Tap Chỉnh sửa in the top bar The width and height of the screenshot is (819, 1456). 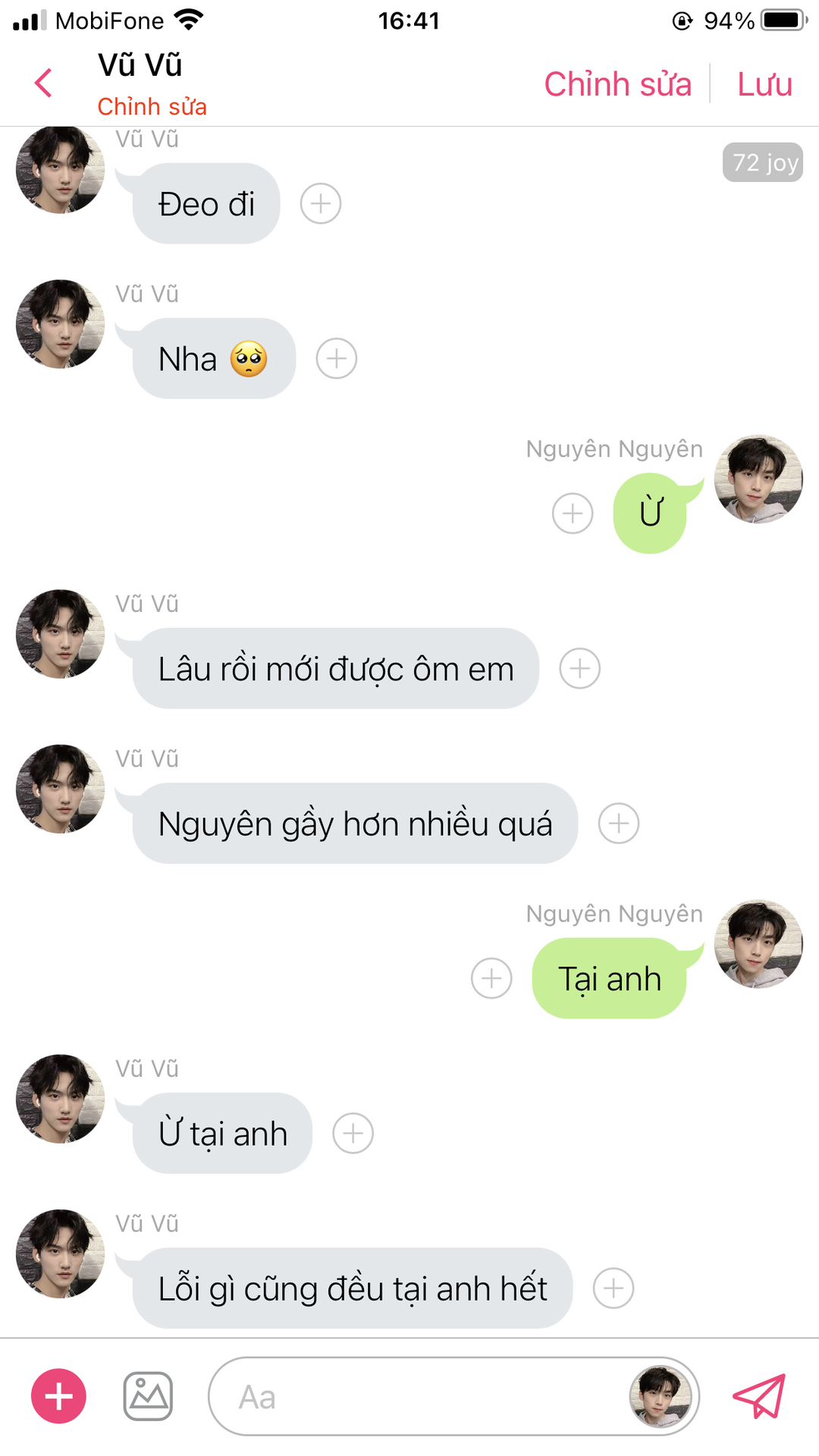[617, 84]
